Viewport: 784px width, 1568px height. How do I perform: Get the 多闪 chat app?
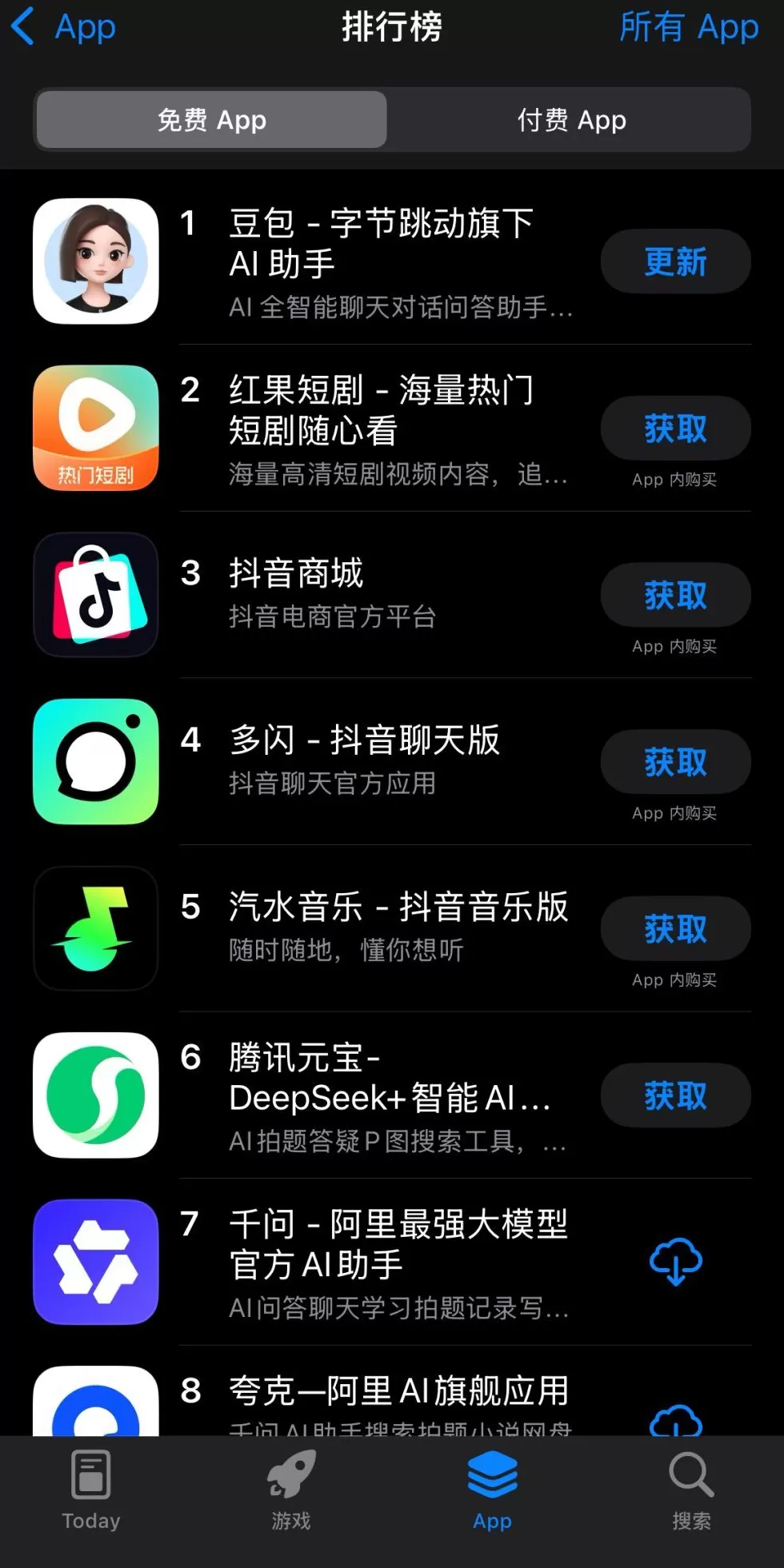(675, 762)
